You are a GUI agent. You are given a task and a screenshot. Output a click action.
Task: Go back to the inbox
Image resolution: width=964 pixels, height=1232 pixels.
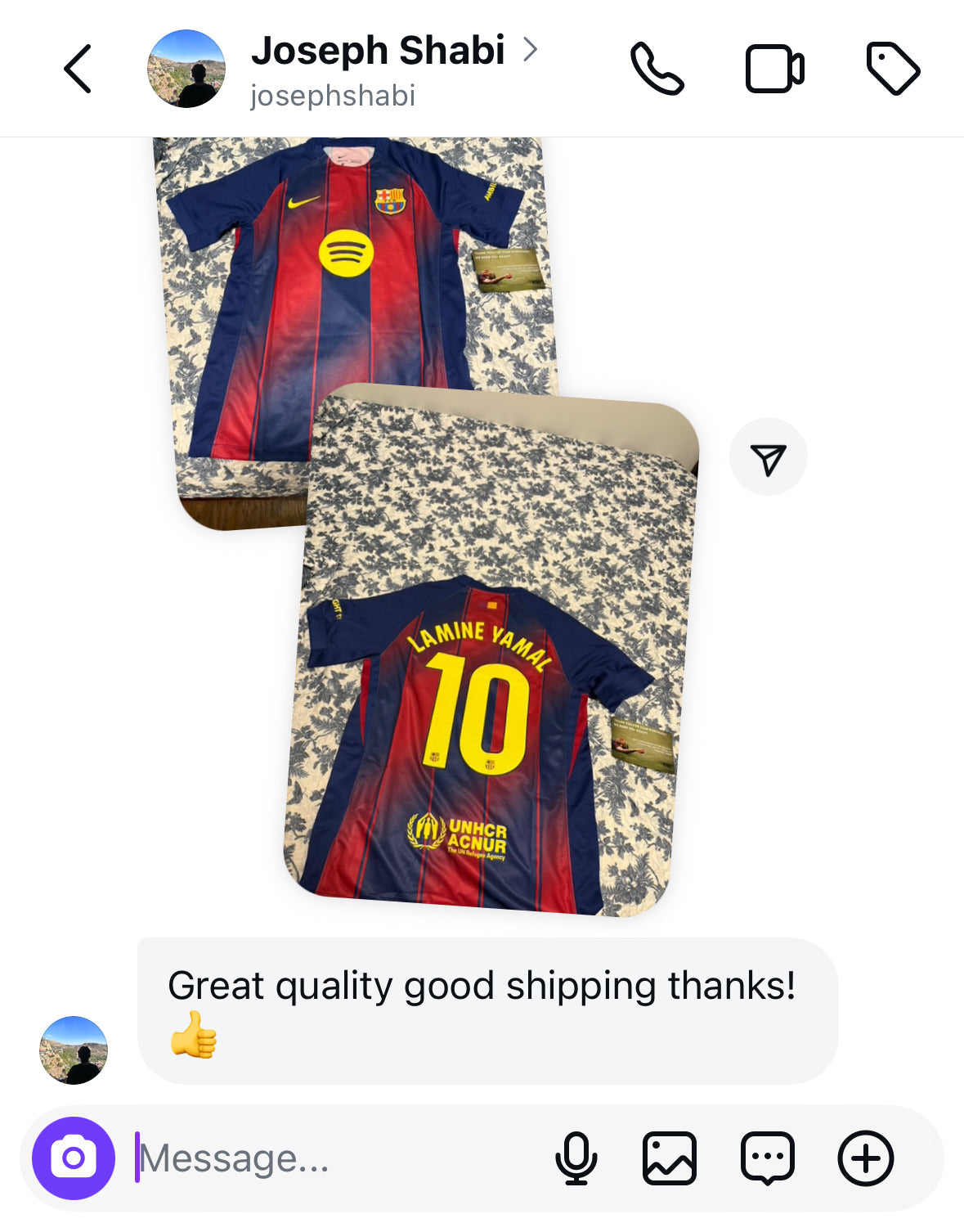tap(78, 69)
